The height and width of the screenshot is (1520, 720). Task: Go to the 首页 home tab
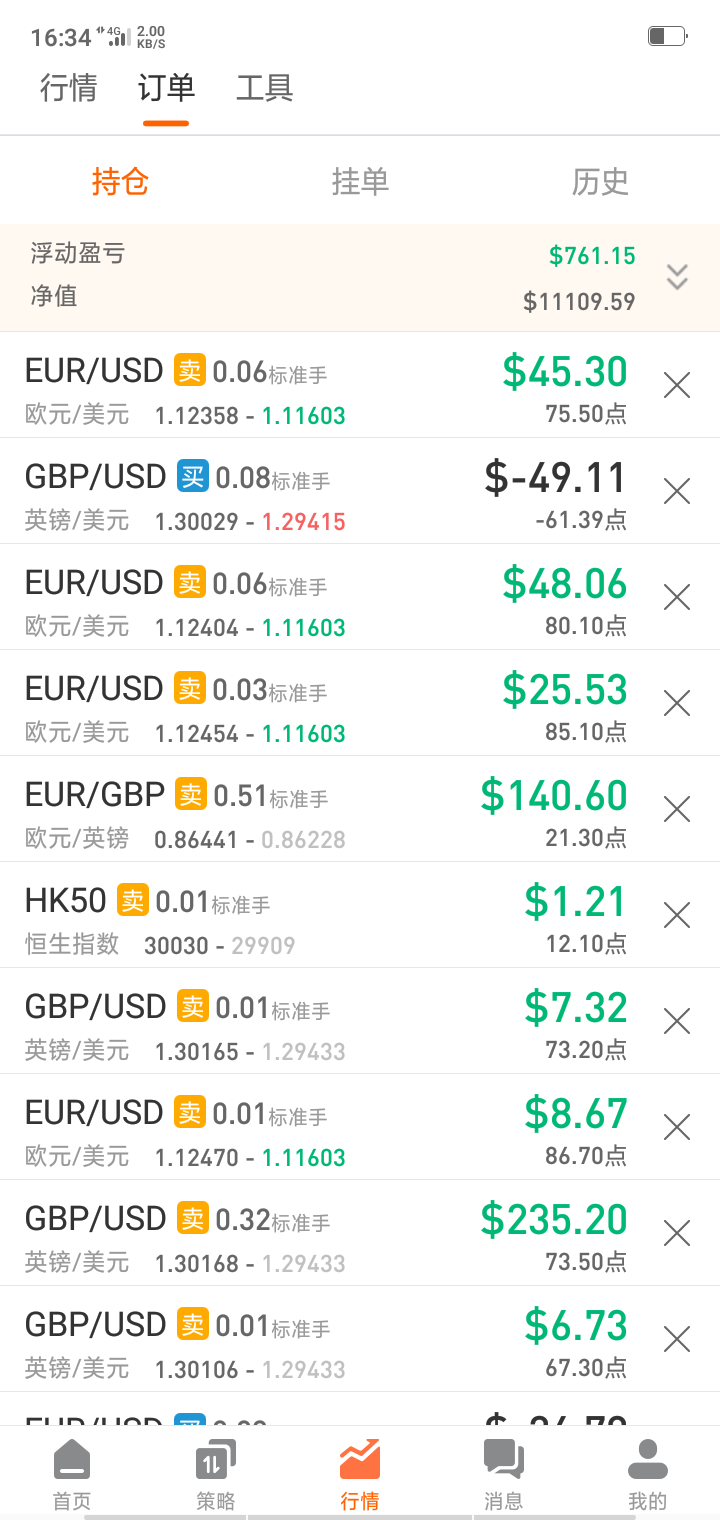point(72,1473)
